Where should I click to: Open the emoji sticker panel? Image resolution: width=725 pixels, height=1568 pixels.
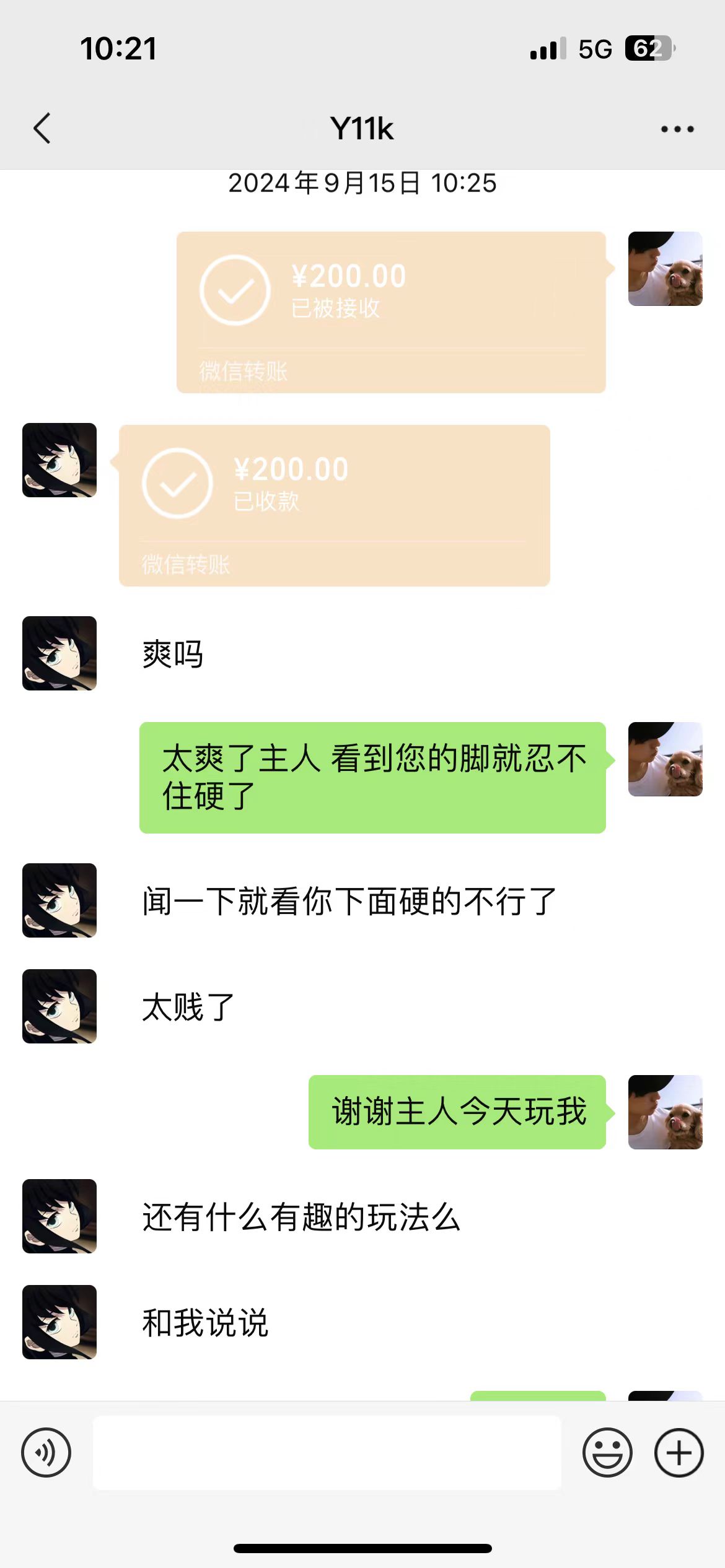(x=607, y=1452)
